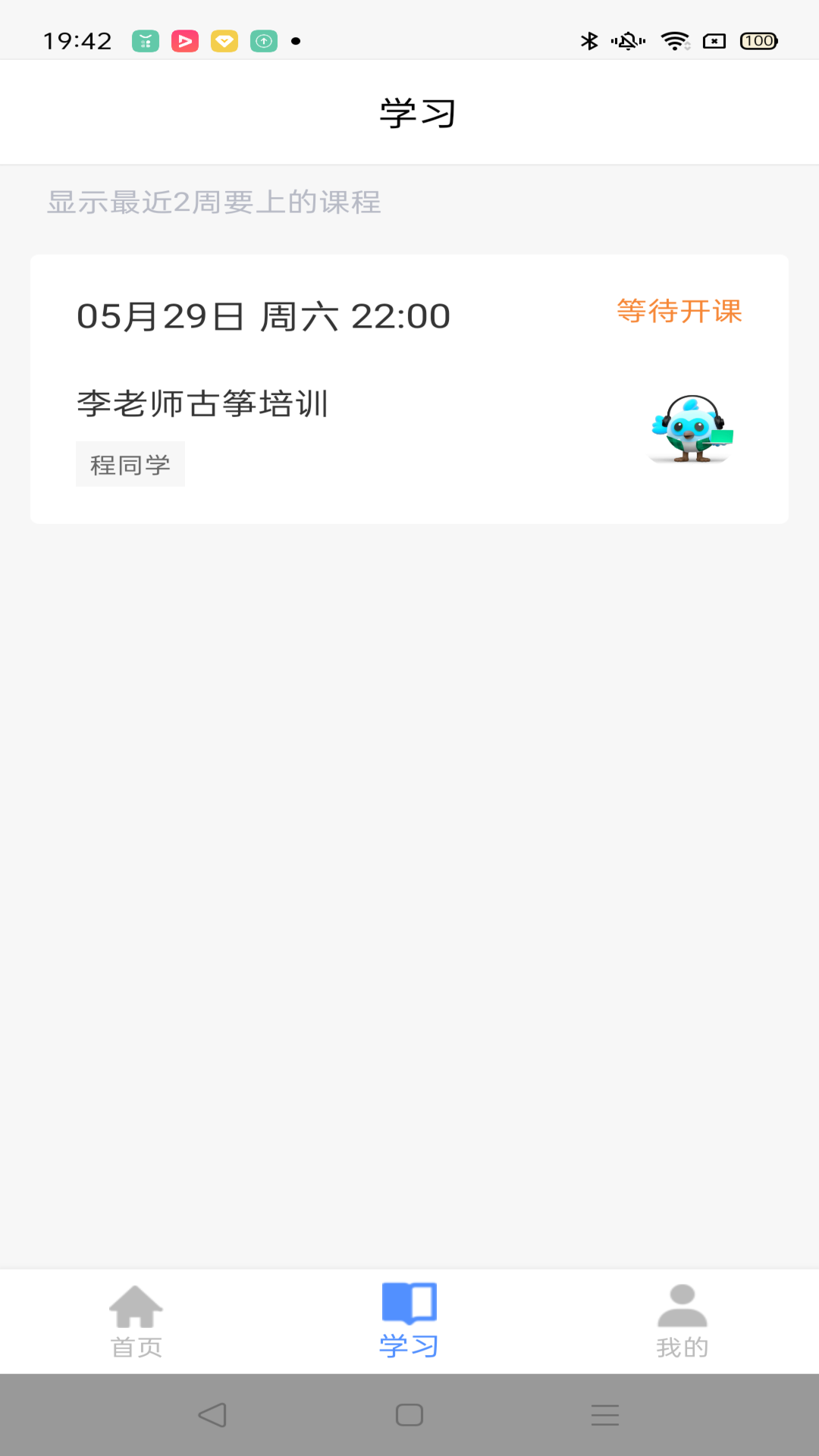819x1456 pixels.
Task: Go to the 我的 tab
Action: click(682, 1321)
